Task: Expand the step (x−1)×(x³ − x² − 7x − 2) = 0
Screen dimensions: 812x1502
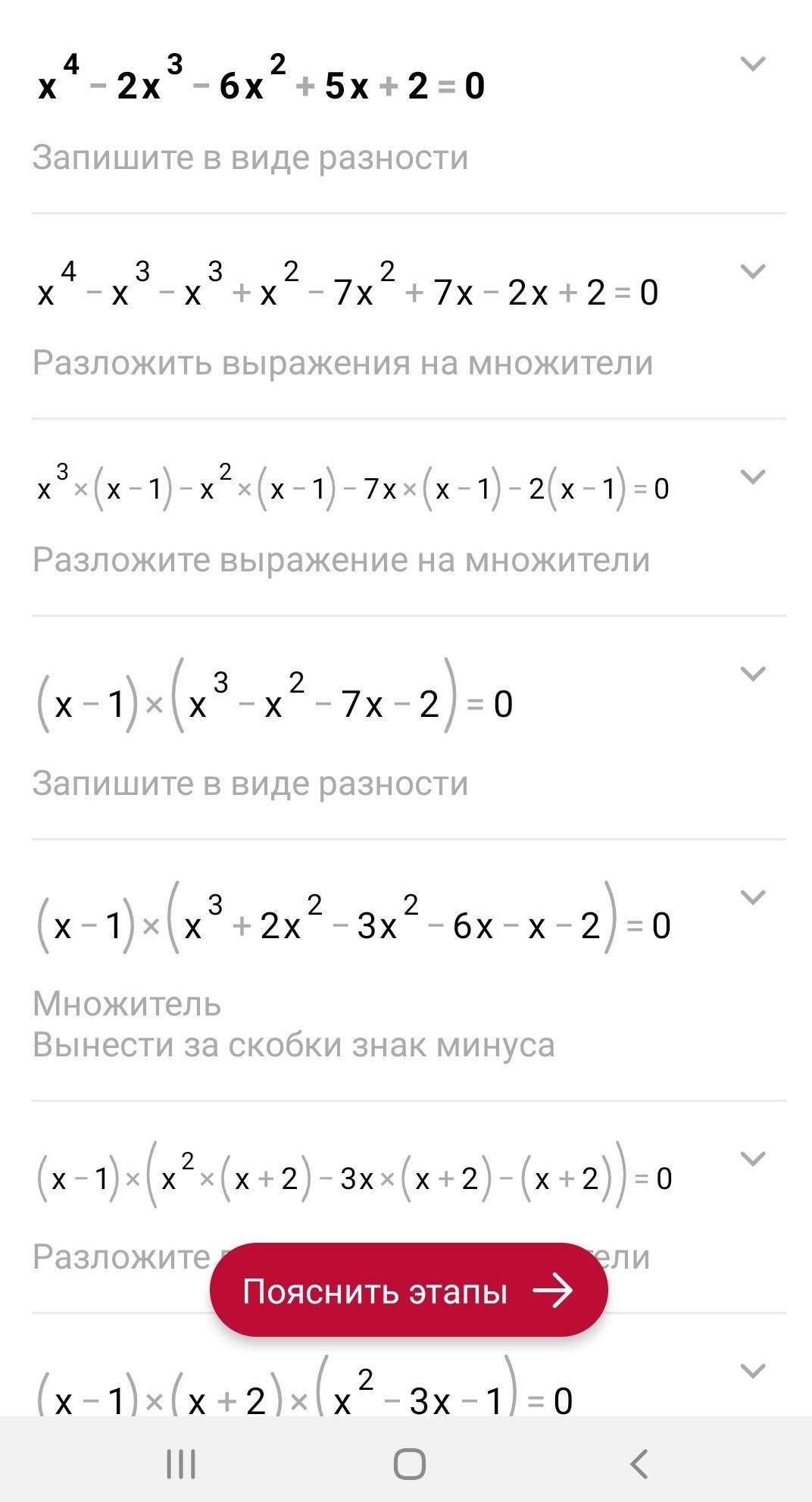Action: [752, 673]
